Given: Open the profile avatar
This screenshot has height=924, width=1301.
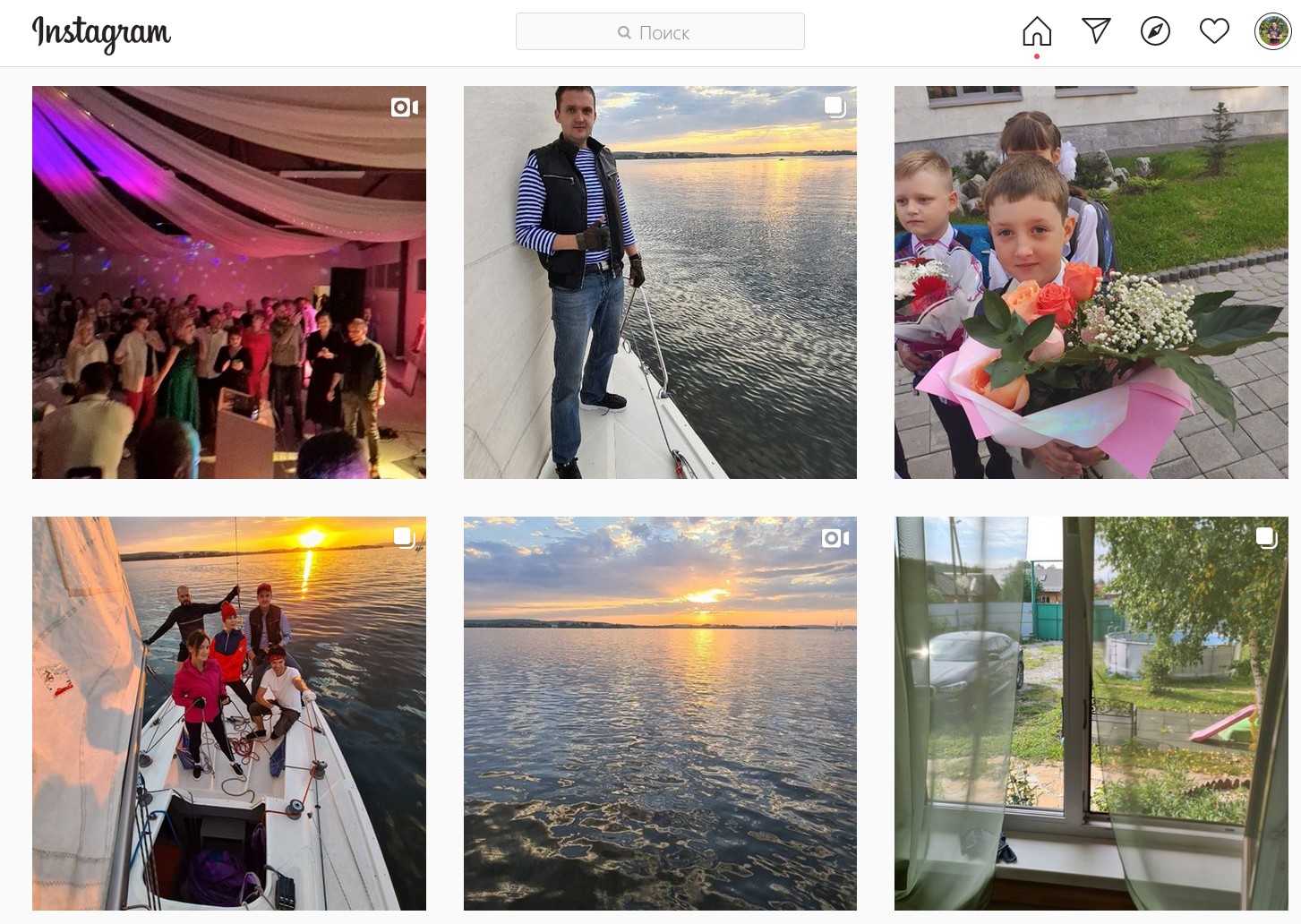Looking at the screenshot, I should point(1272,31).
